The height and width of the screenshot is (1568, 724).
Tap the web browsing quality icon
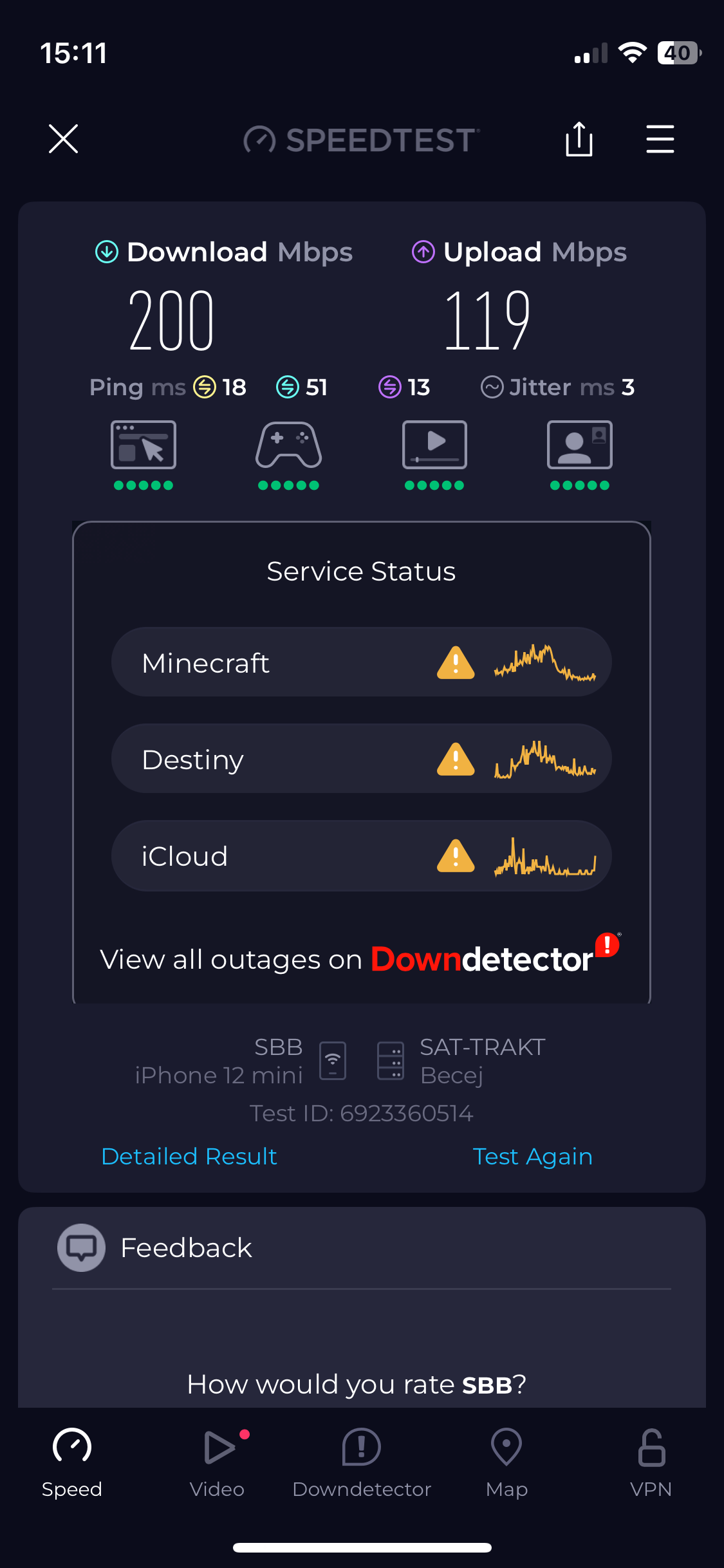tap(144, 445)
